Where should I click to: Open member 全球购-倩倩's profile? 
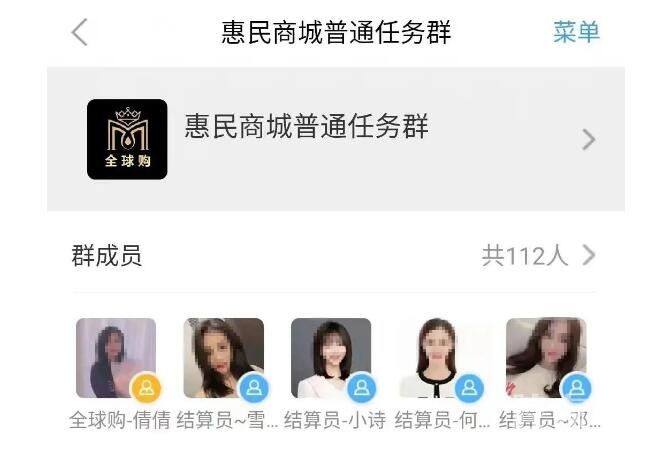(x=116, y=359)
